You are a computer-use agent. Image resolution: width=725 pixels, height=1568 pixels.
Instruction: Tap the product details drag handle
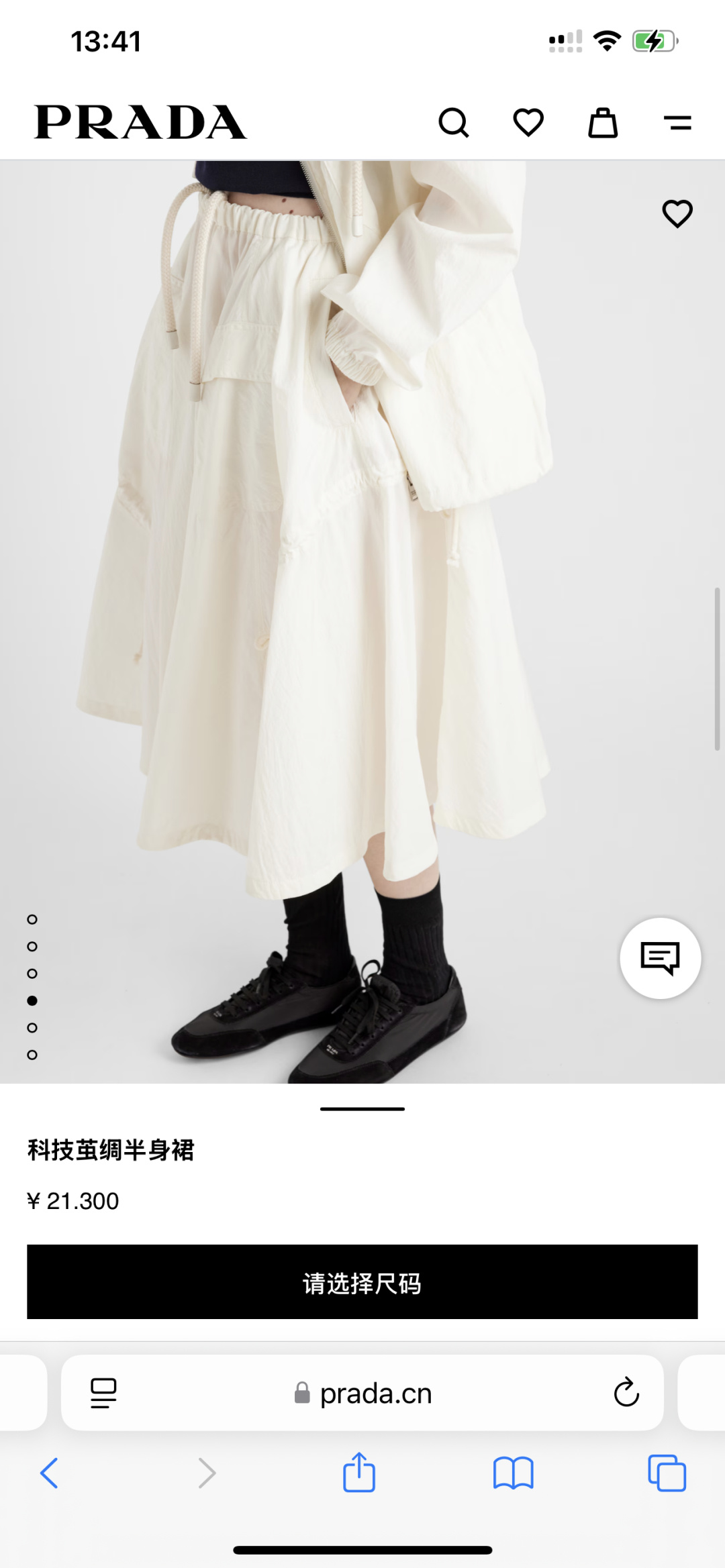pyautogui.click(x=362, y=1109)
